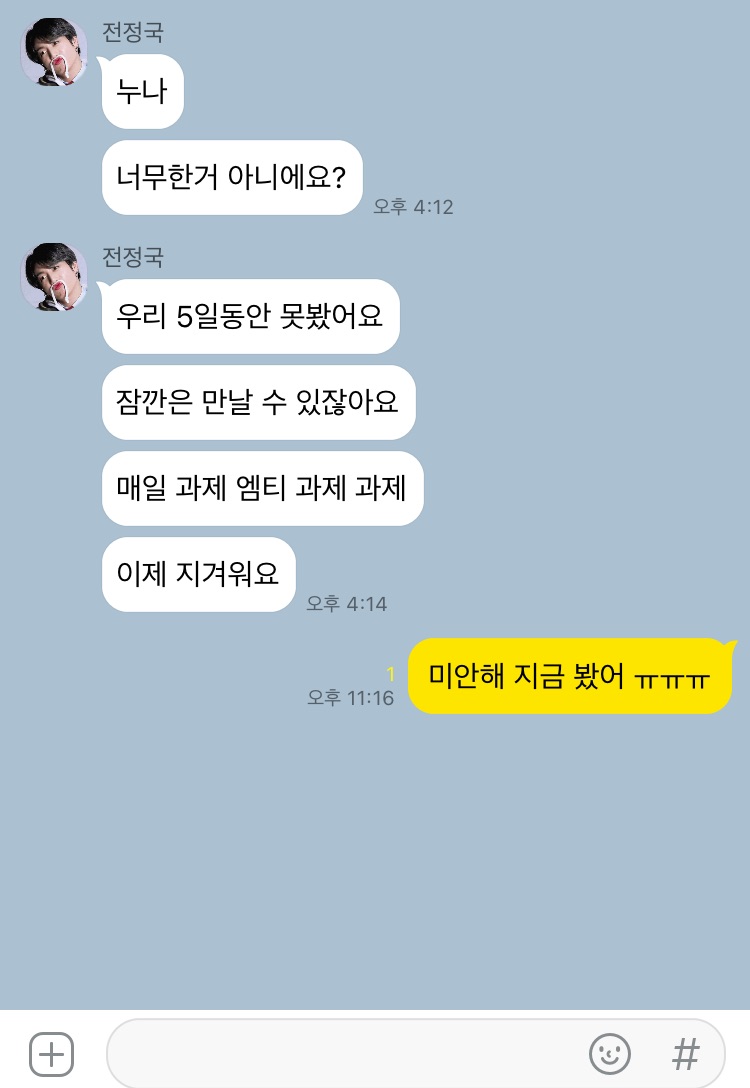Image resolution: width=750 pixels, height=1088 pixels.
Task: Open 전정국's profile picture beside 우리 5일동안 못봤어요
Action: (x=54, y=277)
